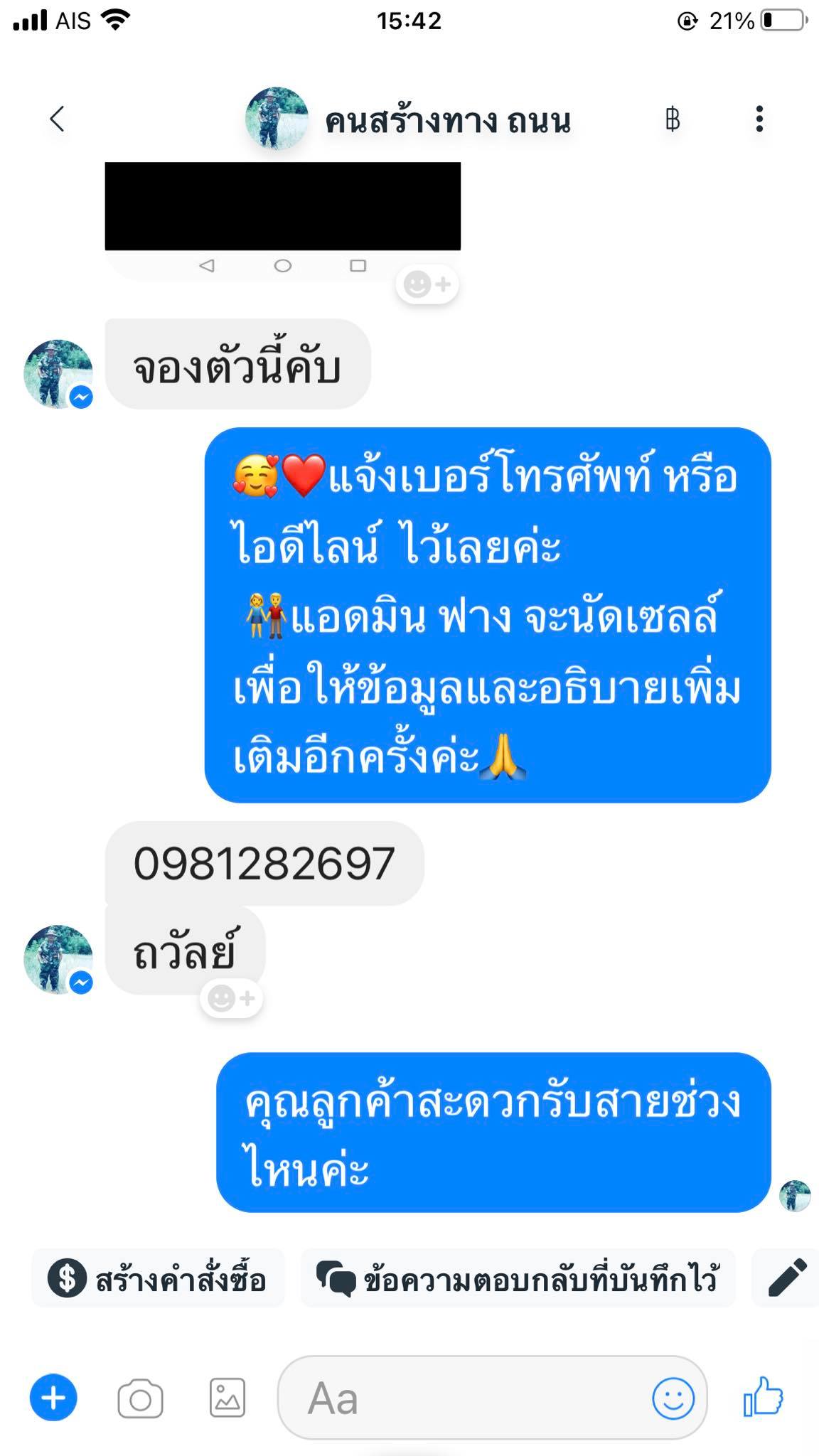Screen dimensions: 819x1456
Task: Open saved replies ข้อความตอบกลับที่บันทึกไว้
Action: click(518, 1280)
